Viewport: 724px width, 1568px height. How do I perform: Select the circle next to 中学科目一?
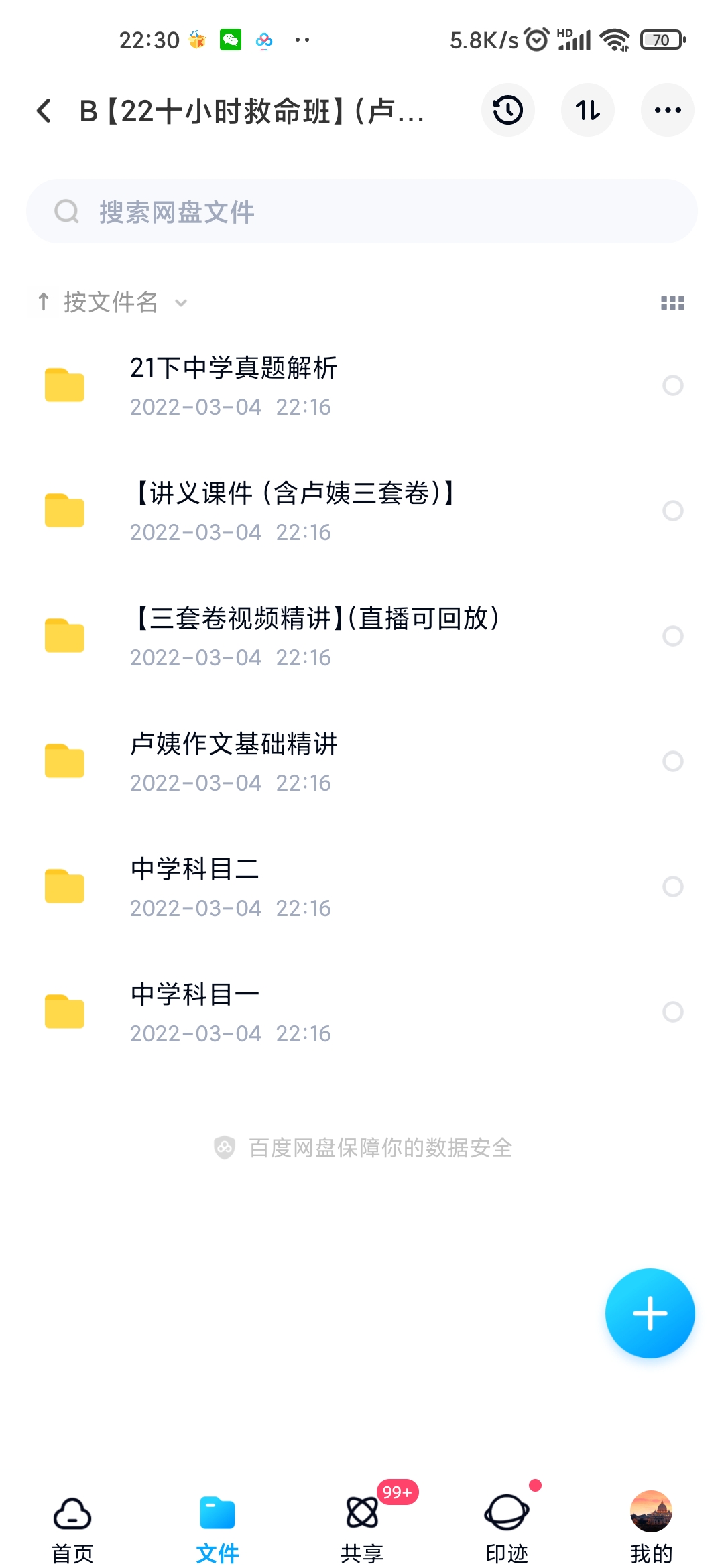click(673, 1012)
